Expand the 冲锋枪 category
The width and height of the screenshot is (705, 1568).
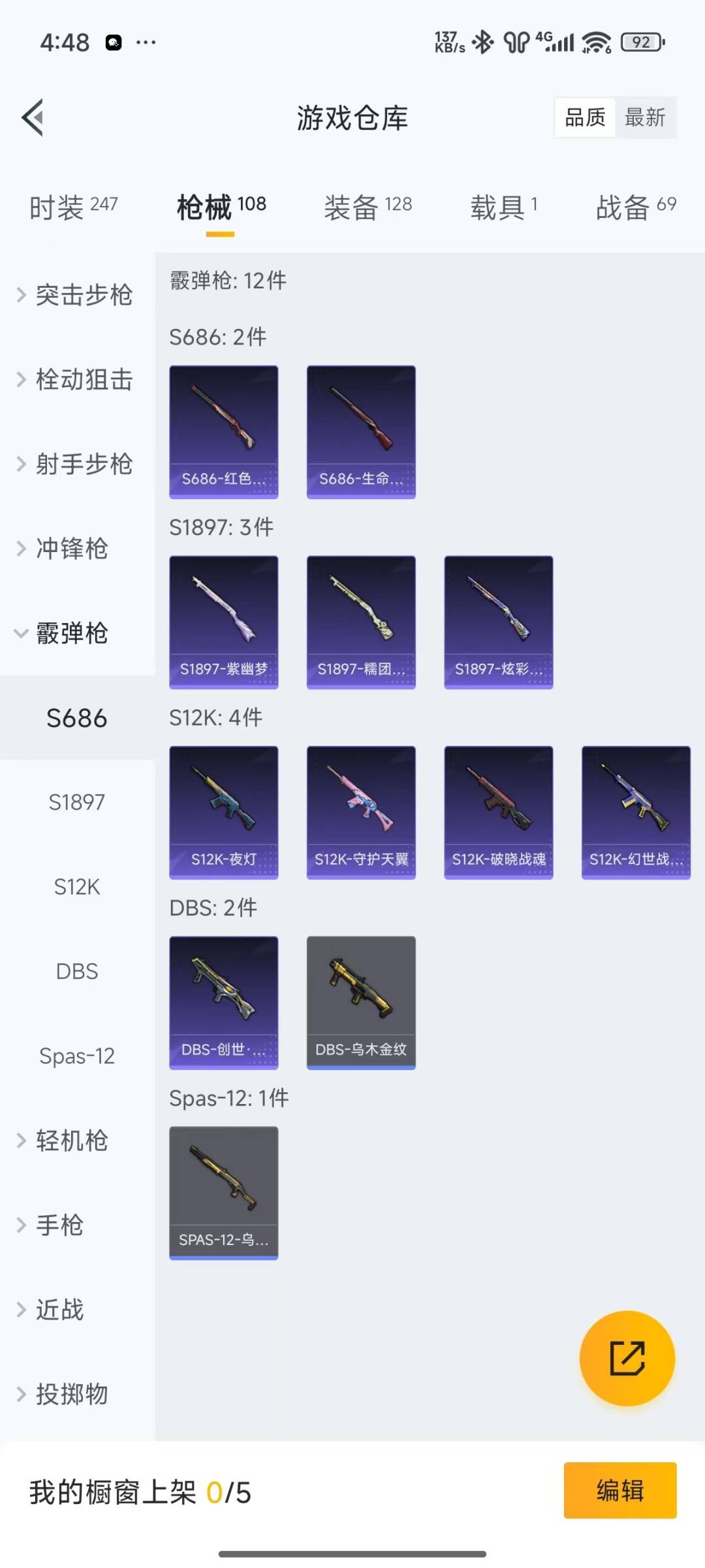tap(70, 548)
